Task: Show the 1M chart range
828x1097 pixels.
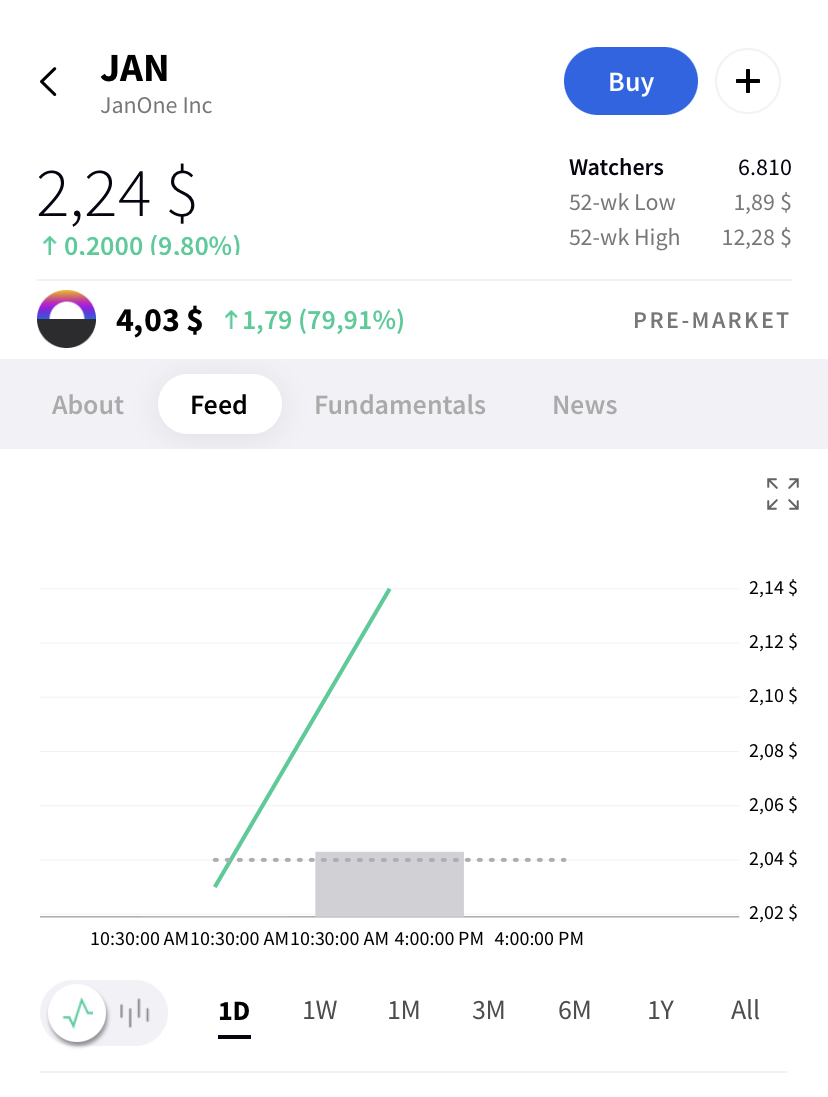Action: coord(404,1010)
